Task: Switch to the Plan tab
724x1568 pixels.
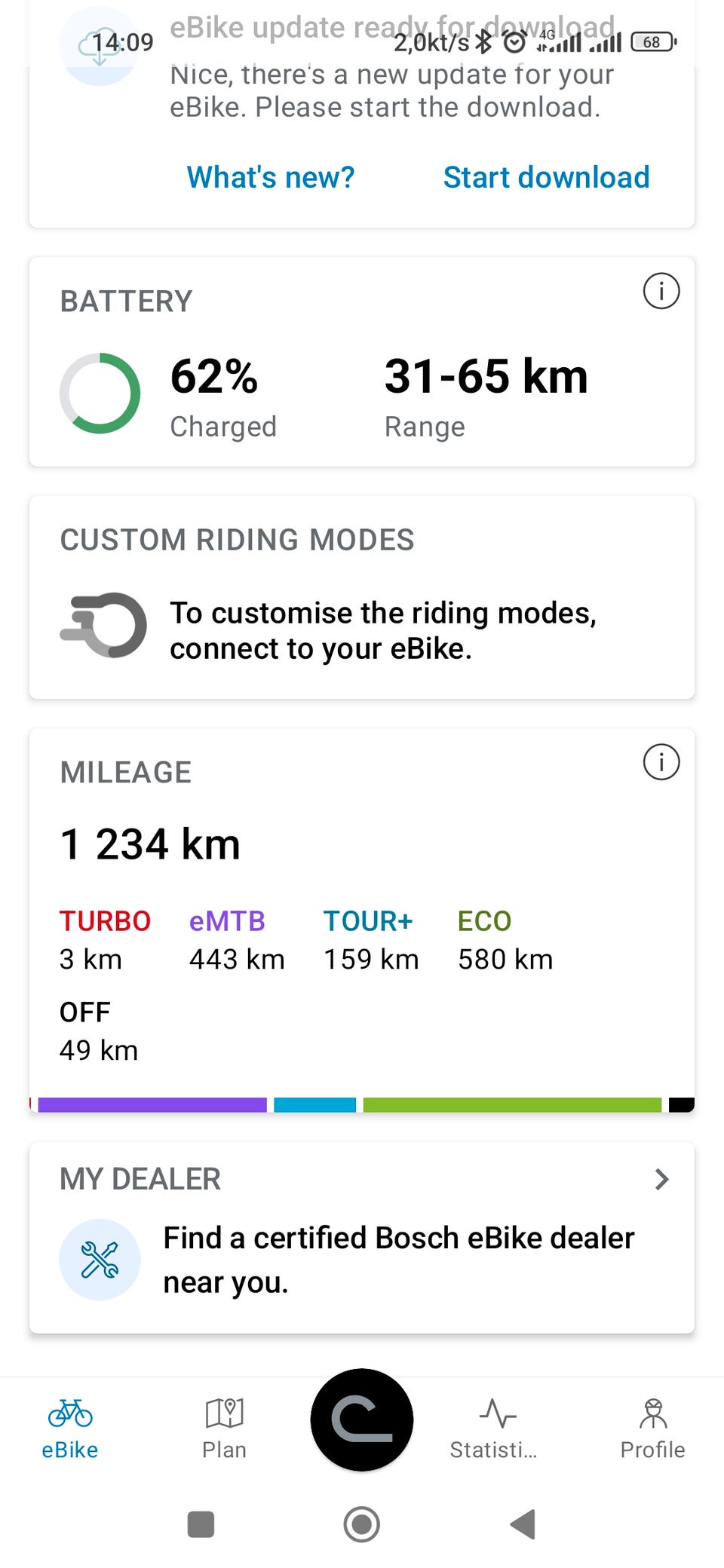Action: click(224, 1428)
